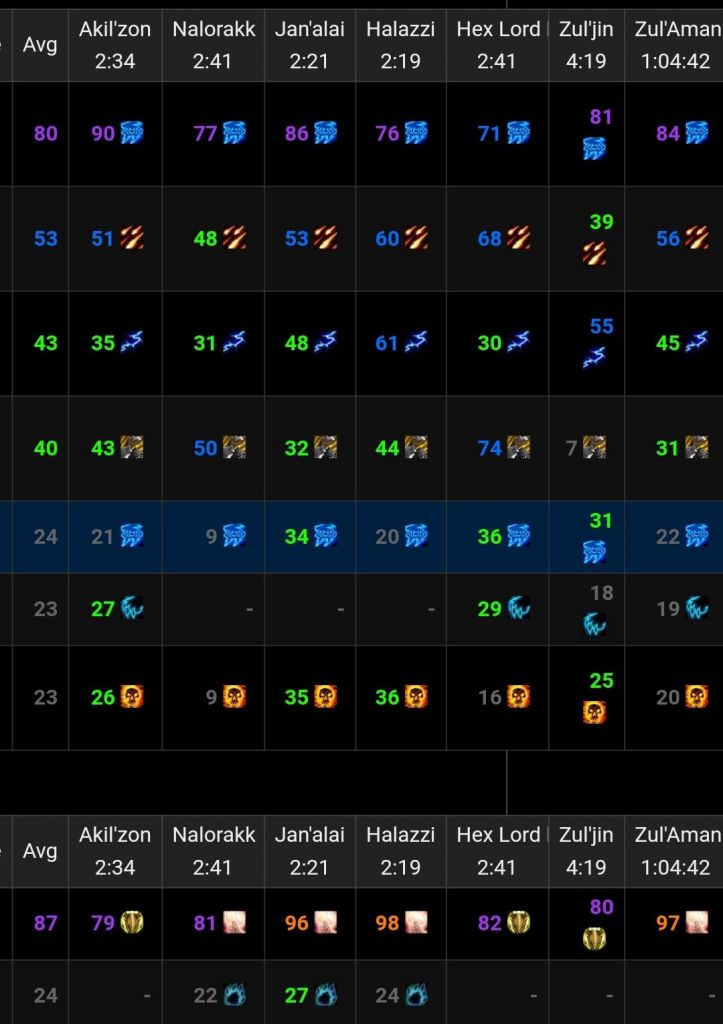The image size is (723, 1024).
Task: Open the 84 parse under Zul'Aman
Action: 668,133
